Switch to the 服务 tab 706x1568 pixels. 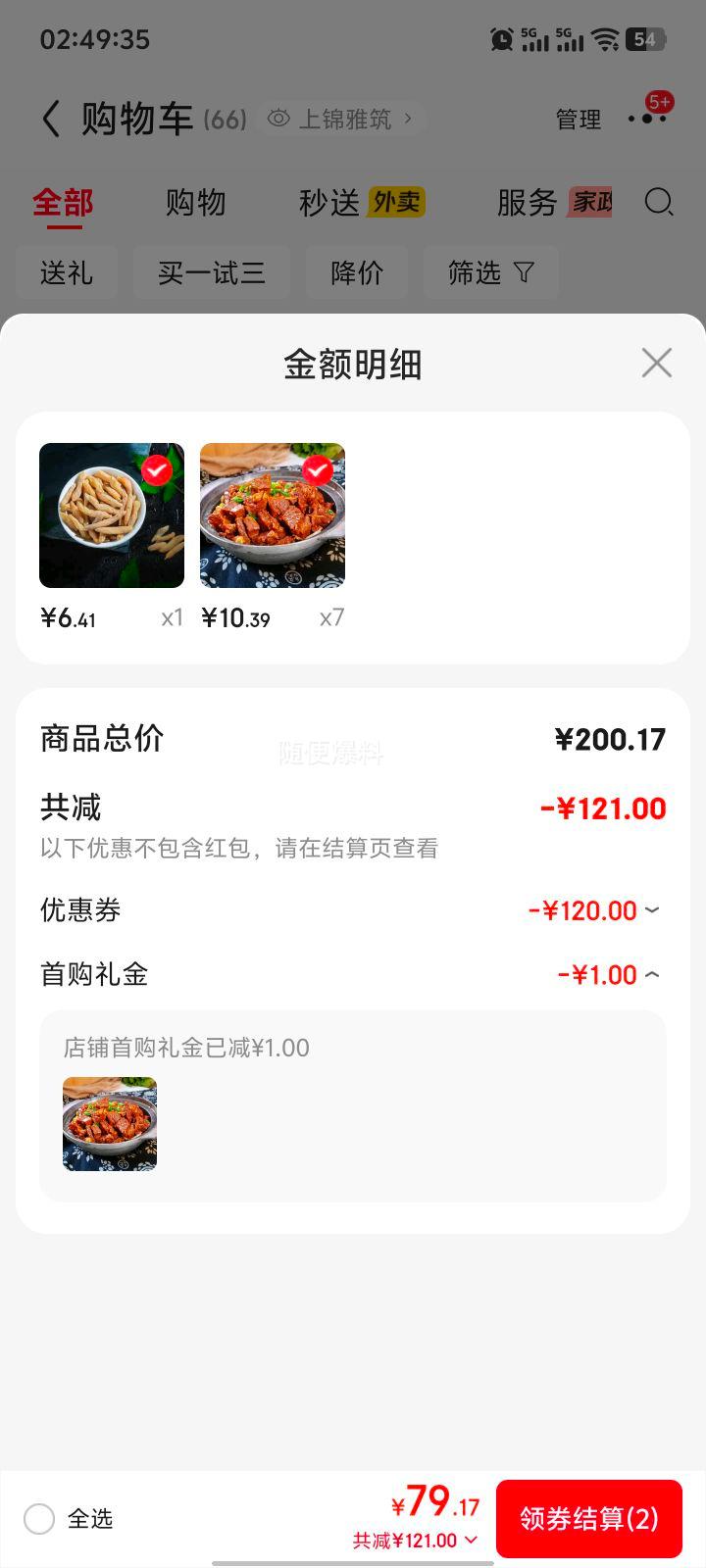(527, 203)
